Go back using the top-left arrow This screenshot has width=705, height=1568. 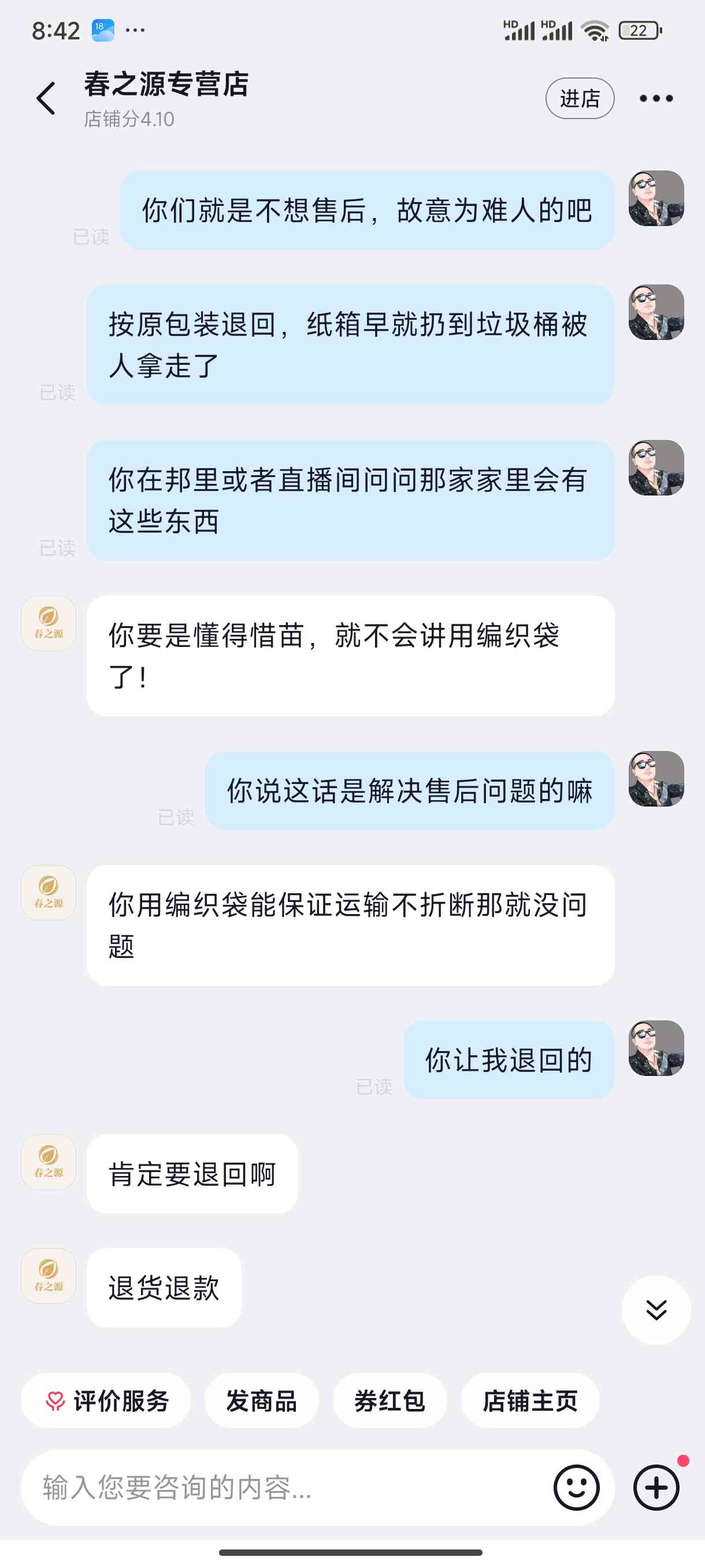[46, 99]
